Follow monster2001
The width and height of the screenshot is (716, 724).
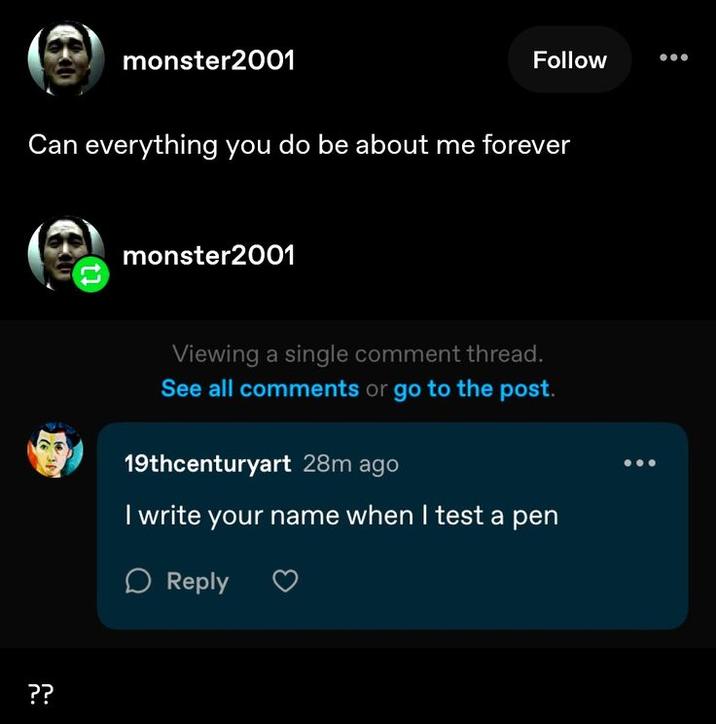coord(569,60)
